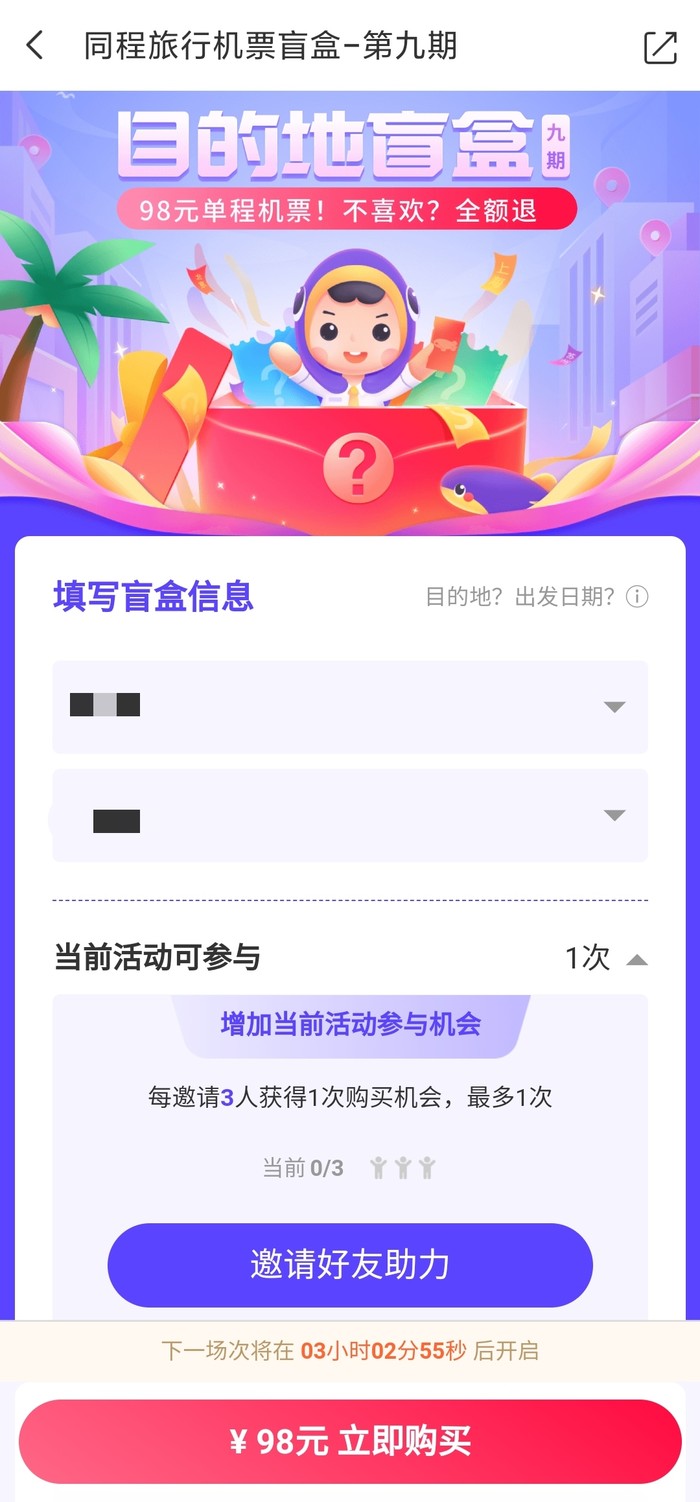This screenshot has width=700, height=1502.
Task: Tap 邀请好友助力 to invite friends
Action: click(350, 1265)
